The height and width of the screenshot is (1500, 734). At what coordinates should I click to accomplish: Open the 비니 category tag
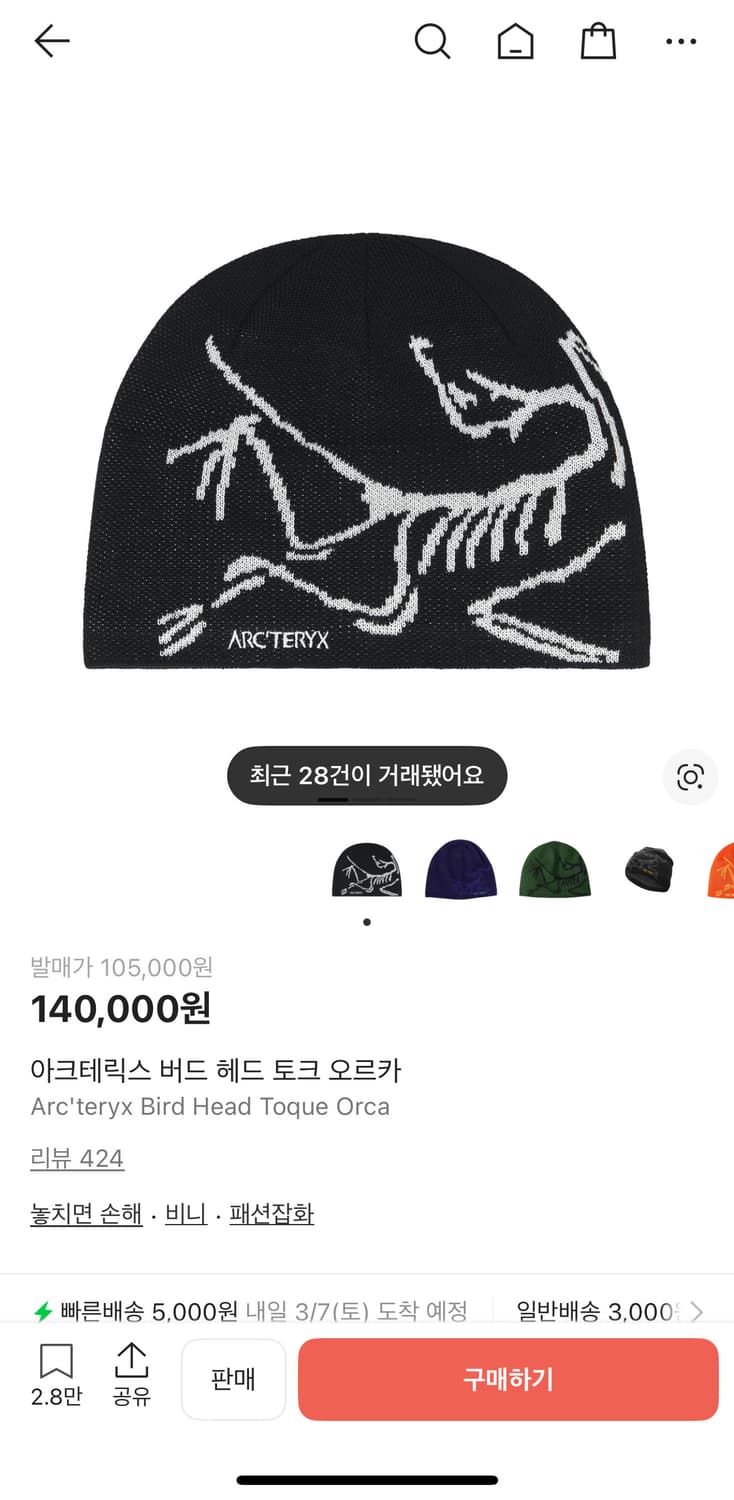(x=184, y=1213)
